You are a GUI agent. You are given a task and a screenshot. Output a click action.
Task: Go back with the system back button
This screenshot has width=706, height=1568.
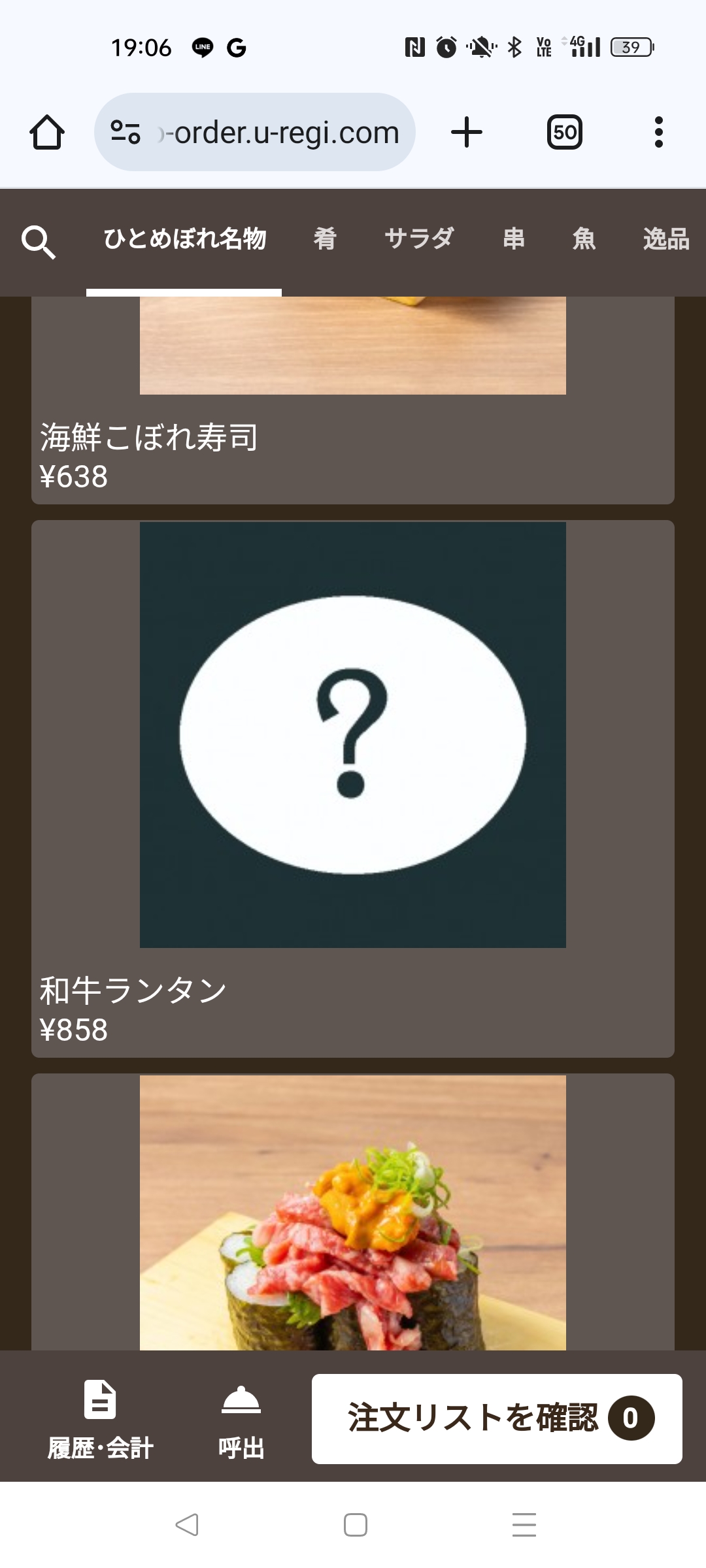[x=187, y=1525]
